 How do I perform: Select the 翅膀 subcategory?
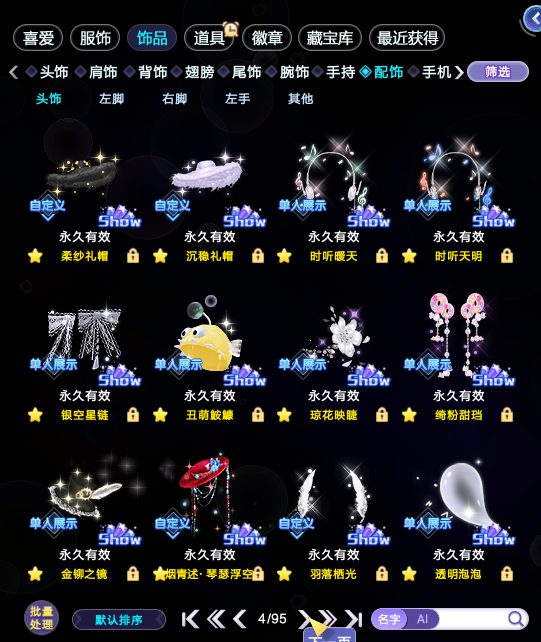tap(199, 72)
